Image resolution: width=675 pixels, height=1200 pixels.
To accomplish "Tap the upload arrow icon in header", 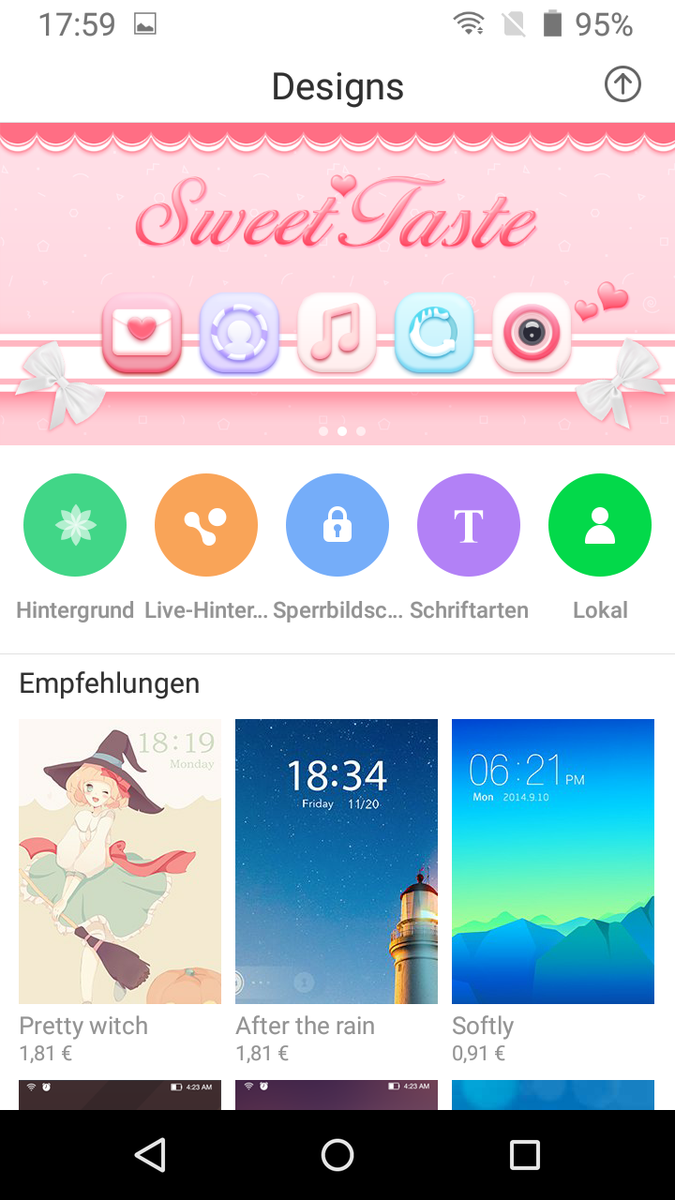I will click(x=622, y=86).
